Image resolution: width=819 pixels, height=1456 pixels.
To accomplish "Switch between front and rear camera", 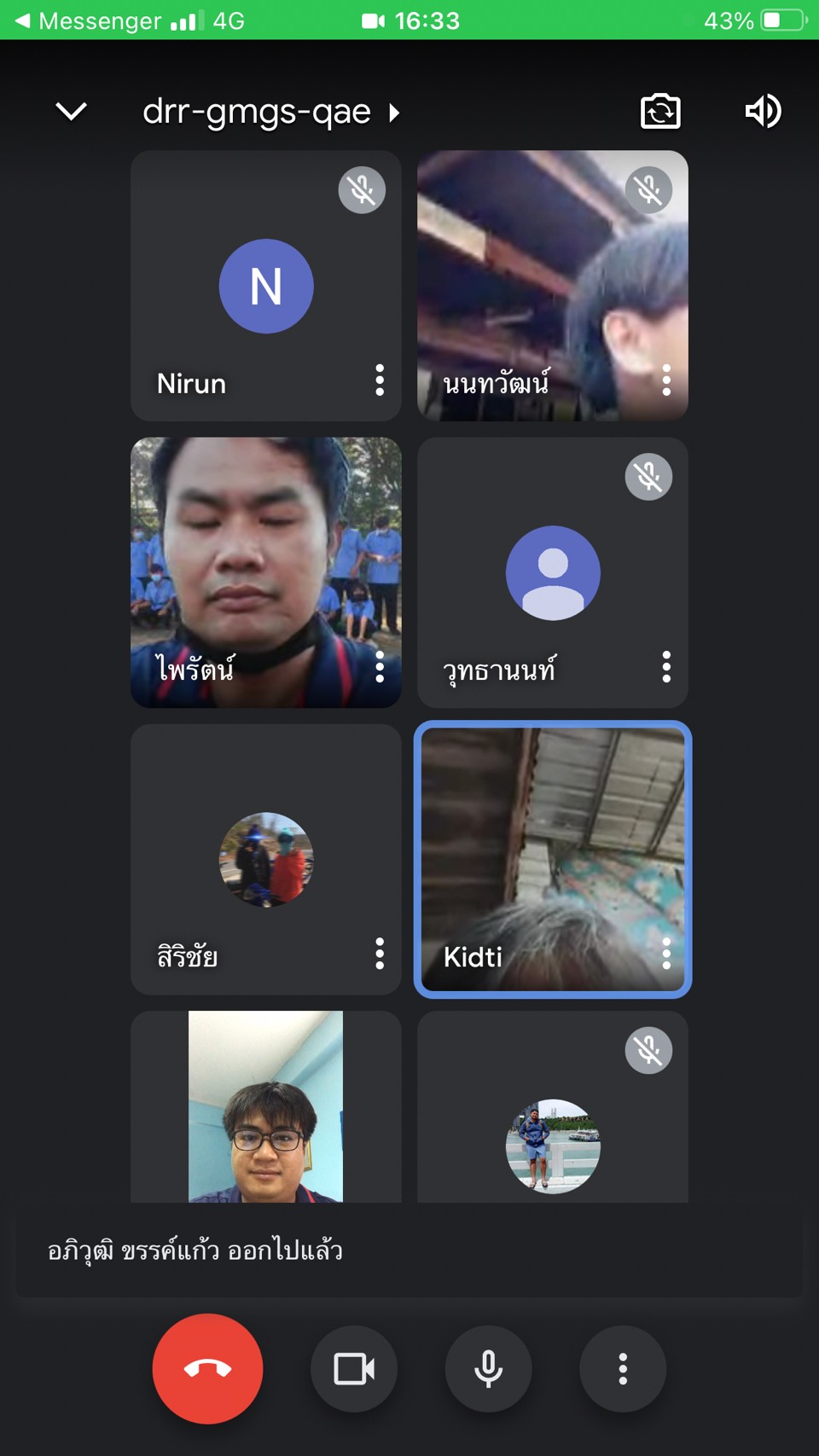I will tap(660, 112).
